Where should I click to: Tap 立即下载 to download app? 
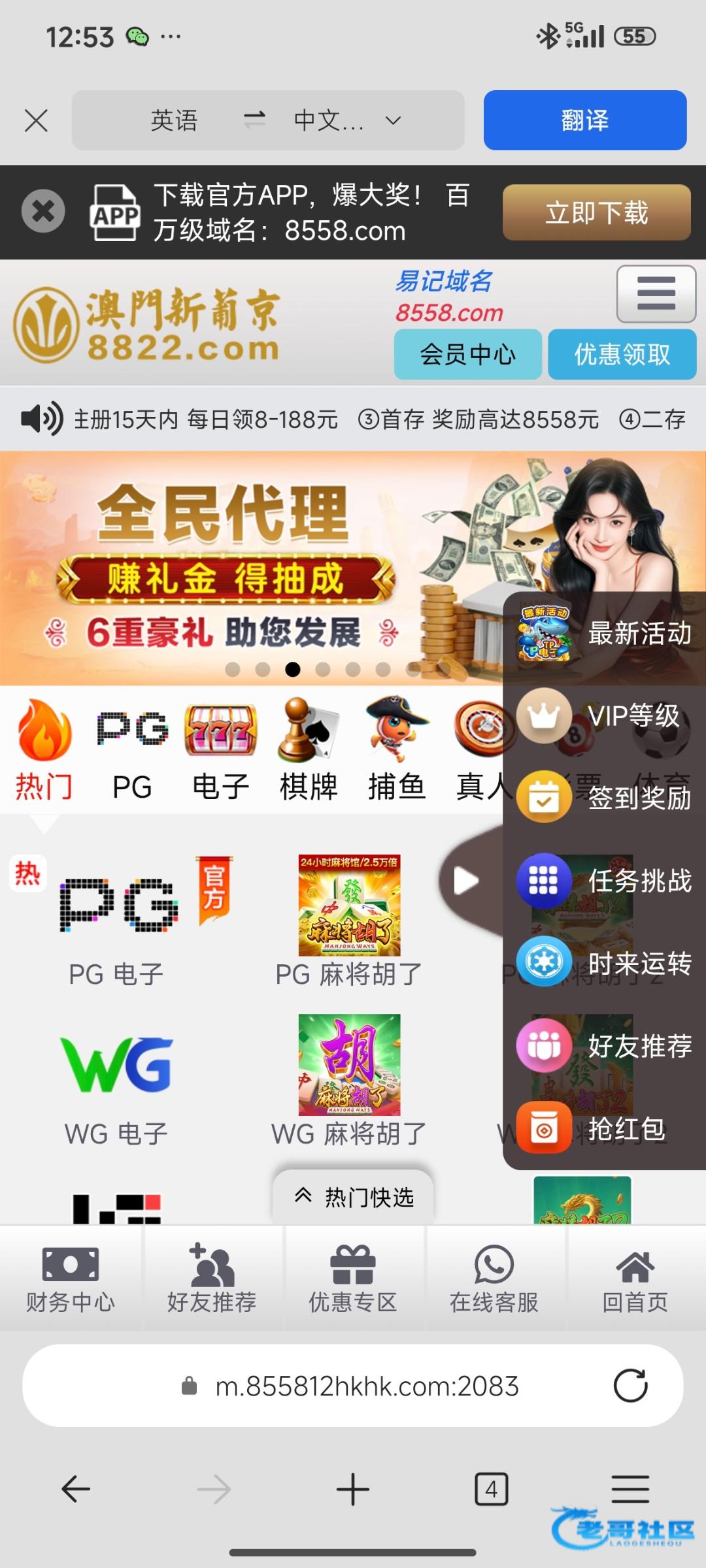(x=596, y=213)
